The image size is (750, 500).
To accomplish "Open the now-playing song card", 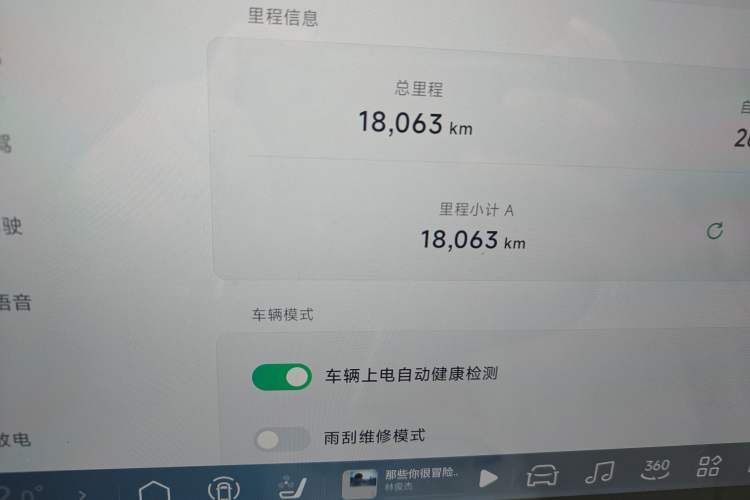I will coord(405,481).
